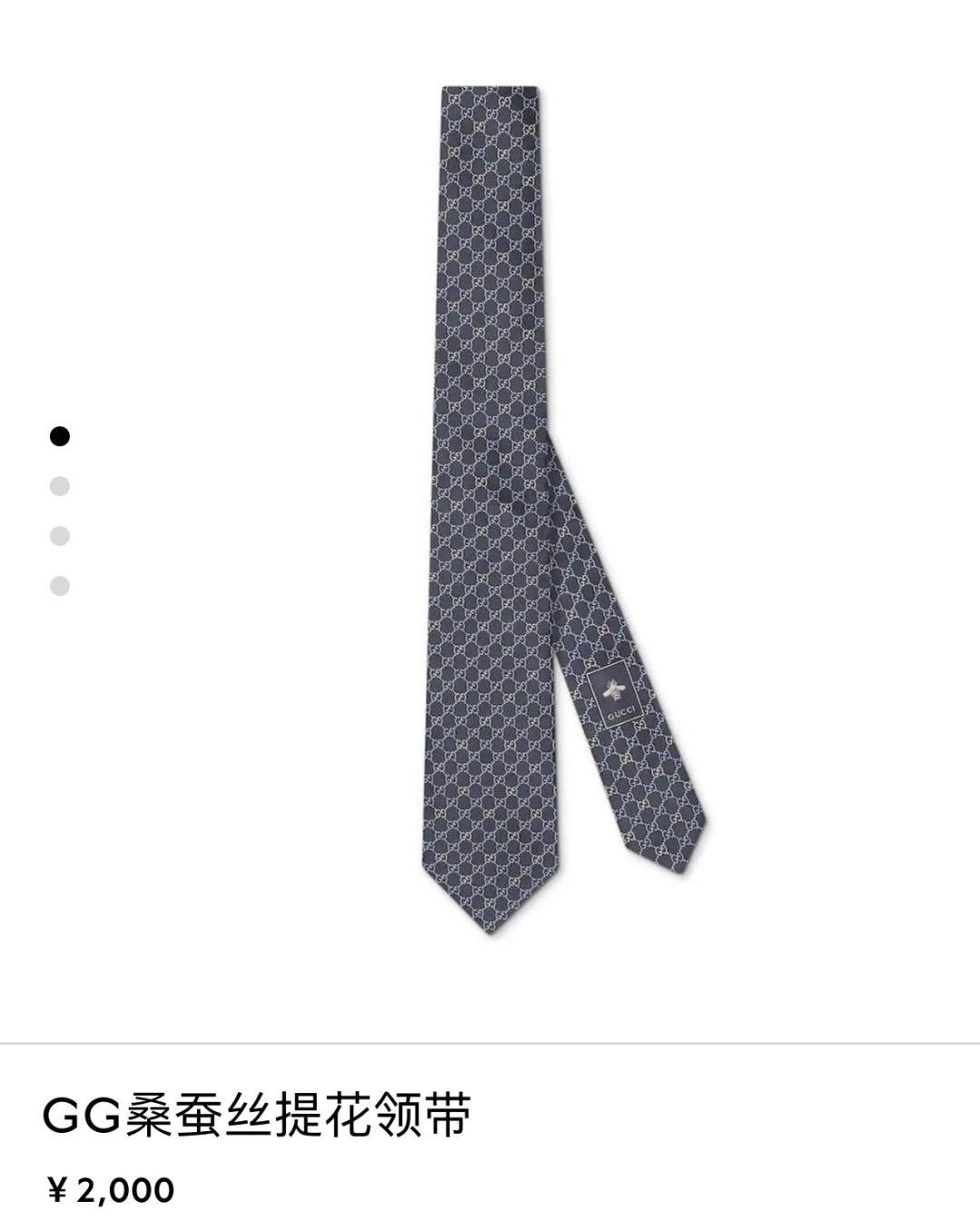Jump to the second product image dot
This screenshot has height=1221, width=980.
tap(60, 487)
